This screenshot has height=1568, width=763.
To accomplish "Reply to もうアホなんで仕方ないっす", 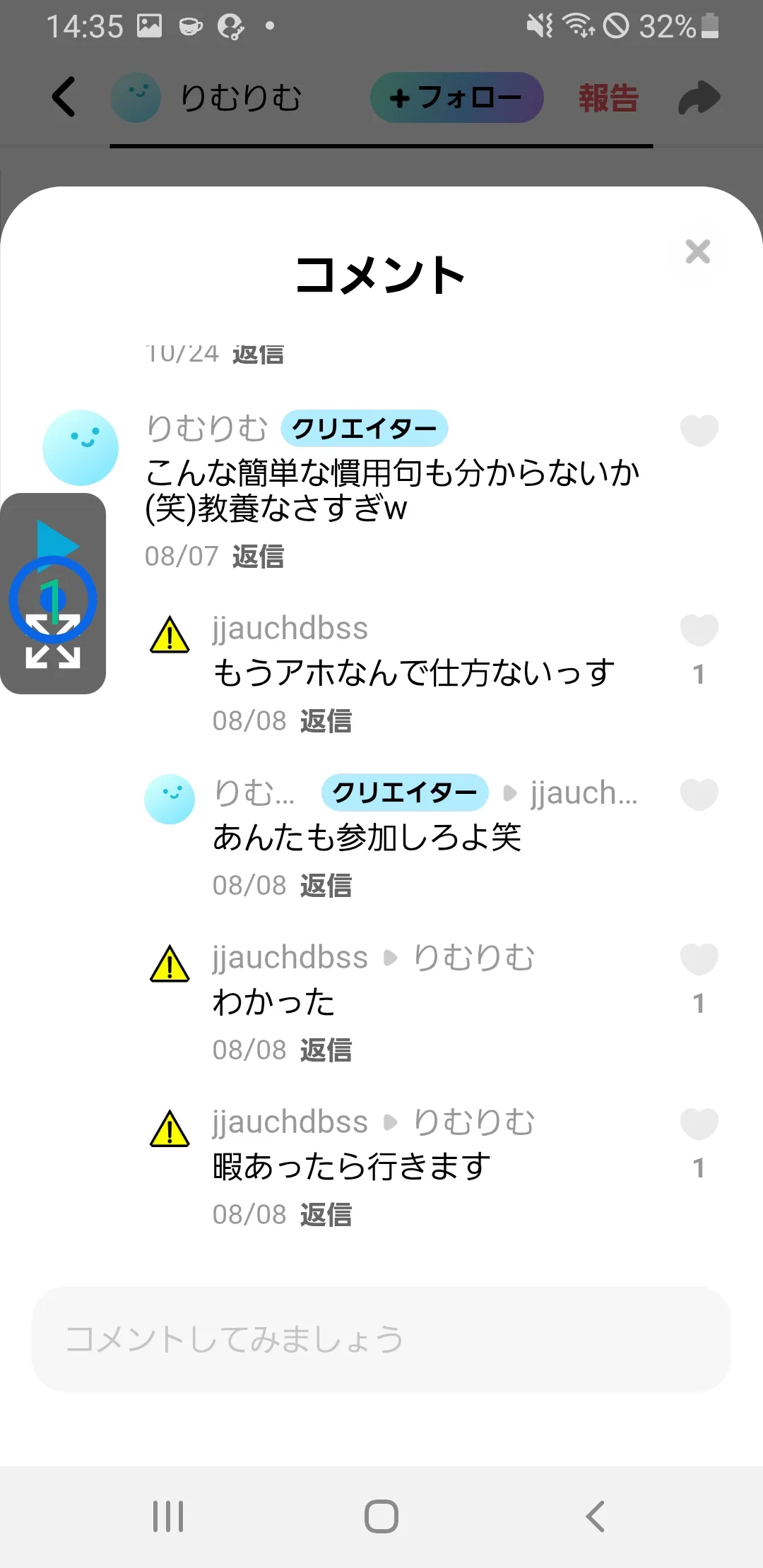I will (326, 721).
